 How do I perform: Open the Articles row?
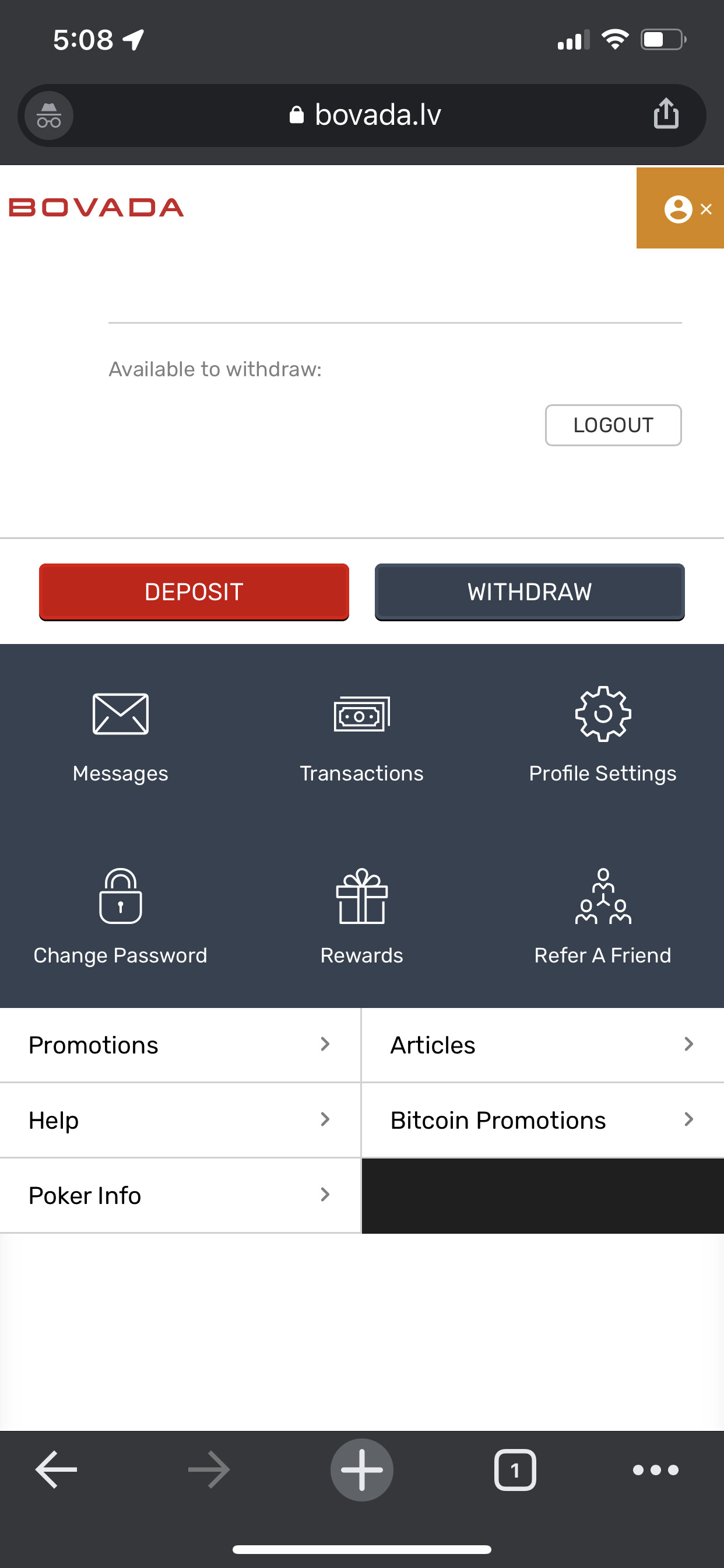542,1045
